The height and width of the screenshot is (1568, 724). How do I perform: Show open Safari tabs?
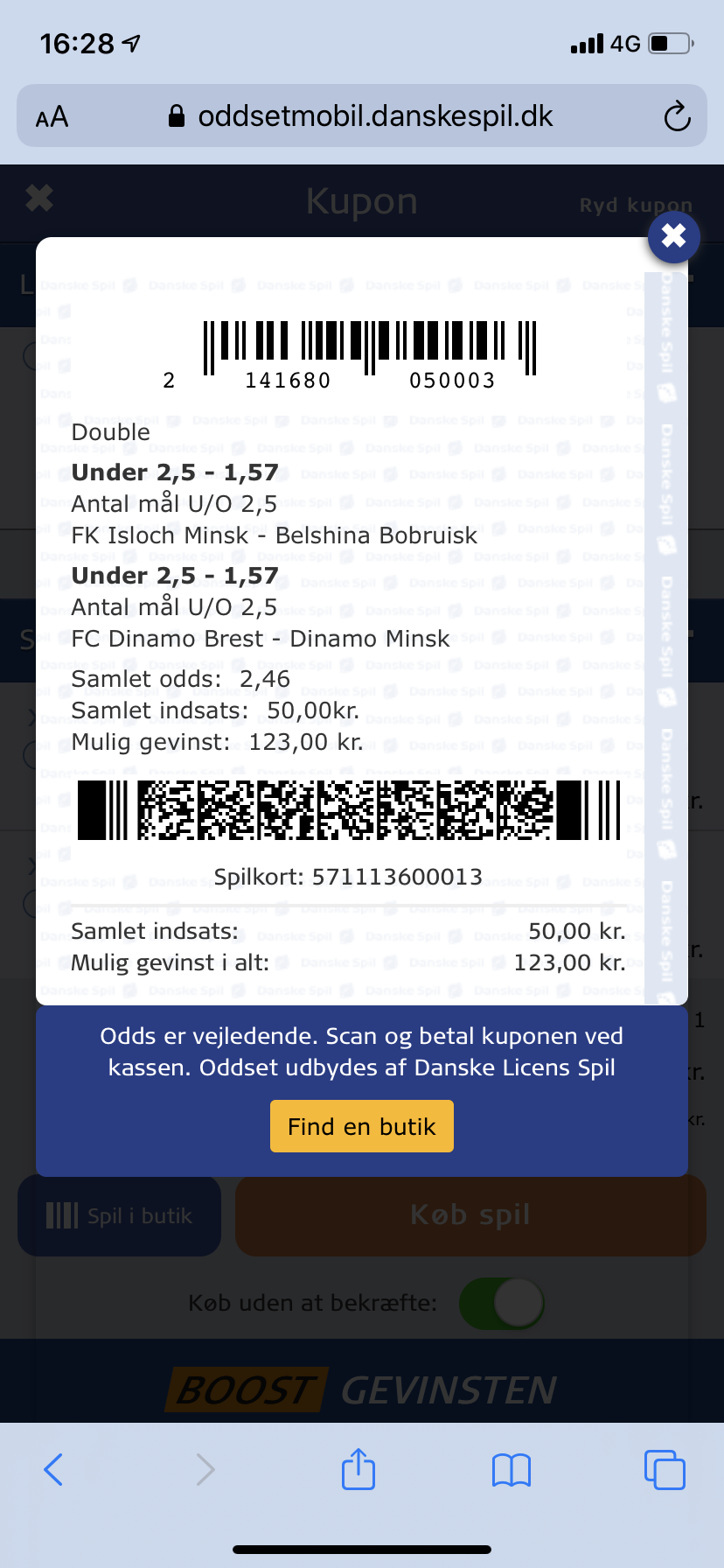[665, 1469]
